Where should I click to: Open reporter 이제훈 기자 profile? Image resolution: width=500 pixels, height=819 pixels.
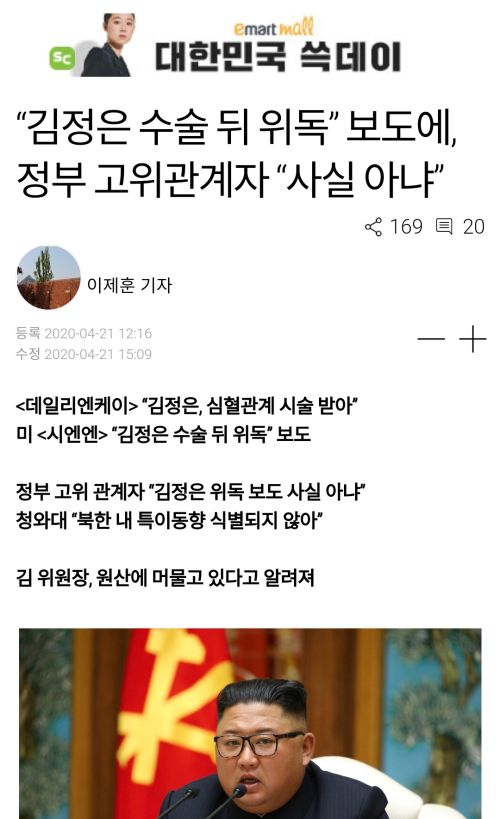(94, 278)
